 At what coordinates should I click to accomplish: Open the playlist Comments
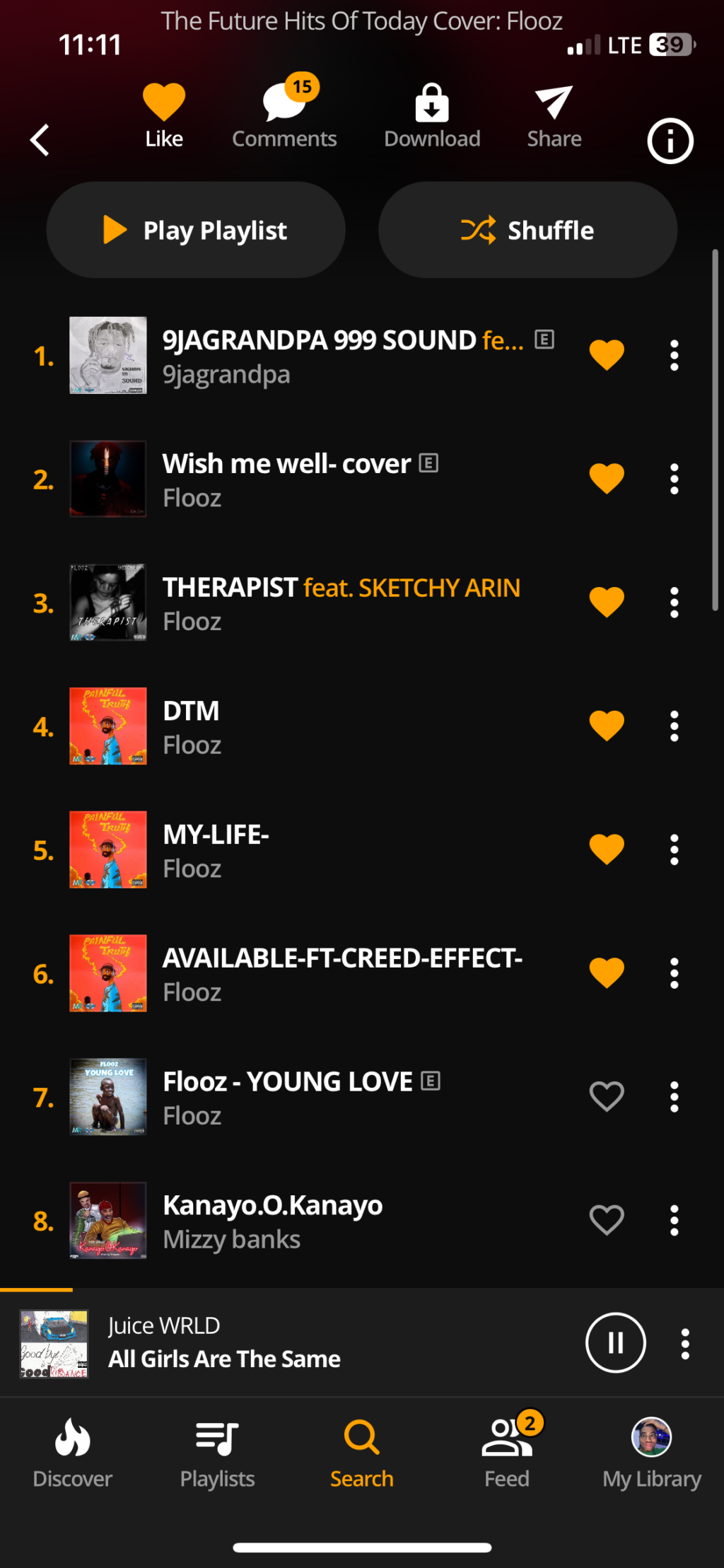tap(284, 115)
